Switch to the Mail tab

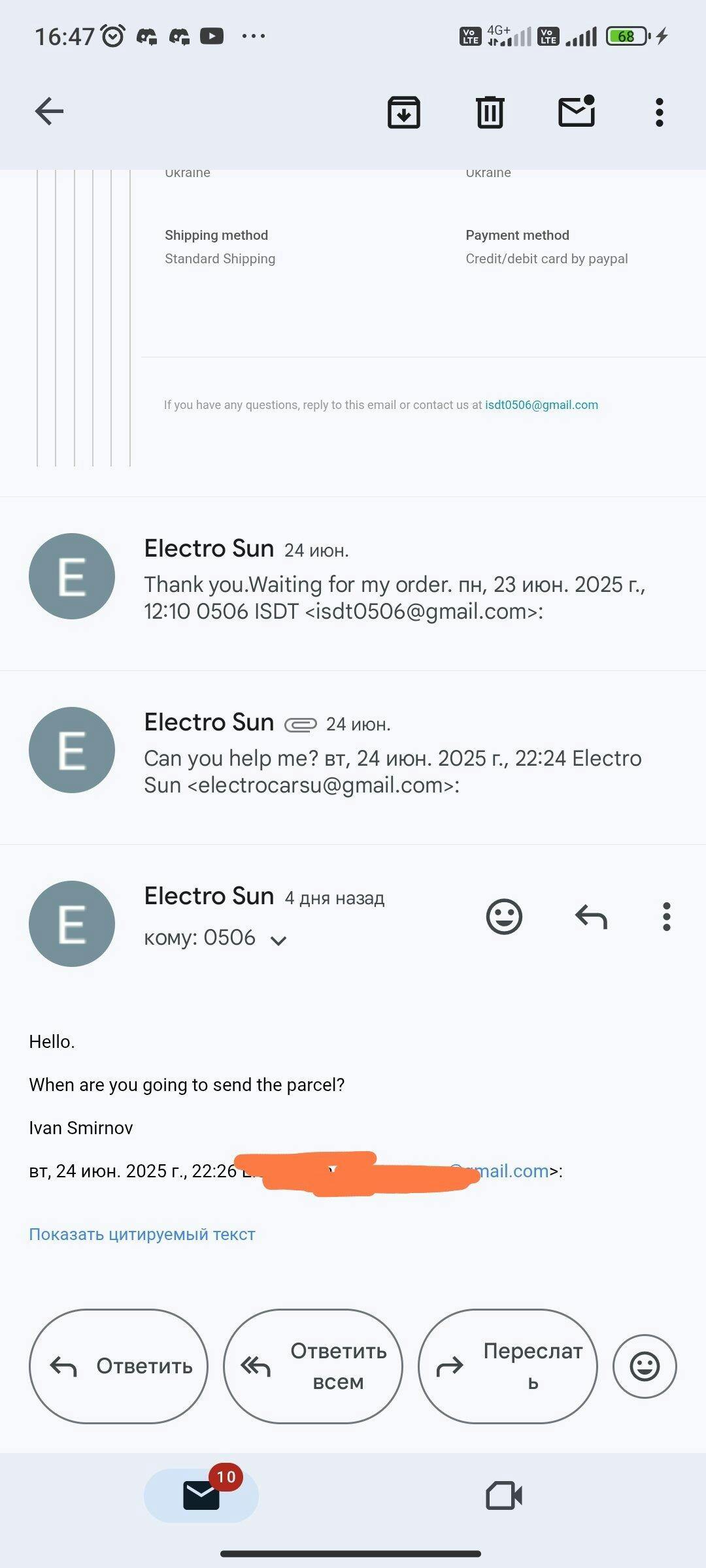tap(201, 1495)
